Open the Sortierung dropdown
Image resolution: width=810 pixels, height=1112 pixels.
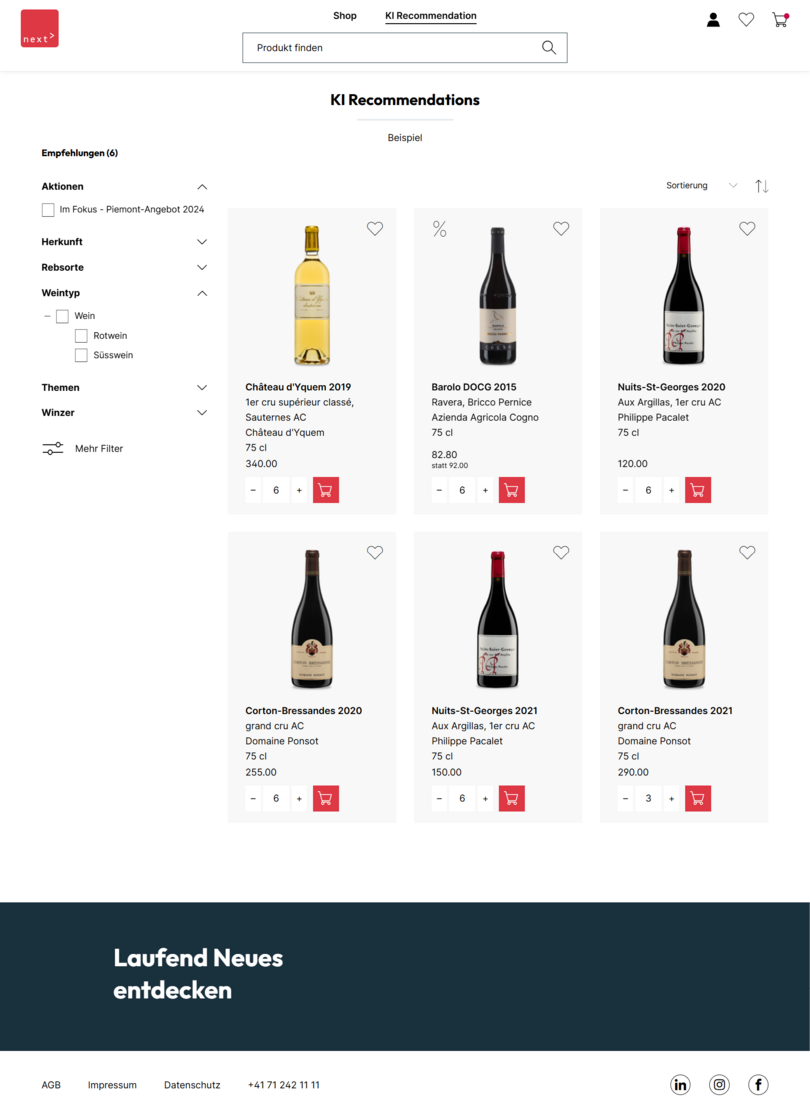point(701,185)
